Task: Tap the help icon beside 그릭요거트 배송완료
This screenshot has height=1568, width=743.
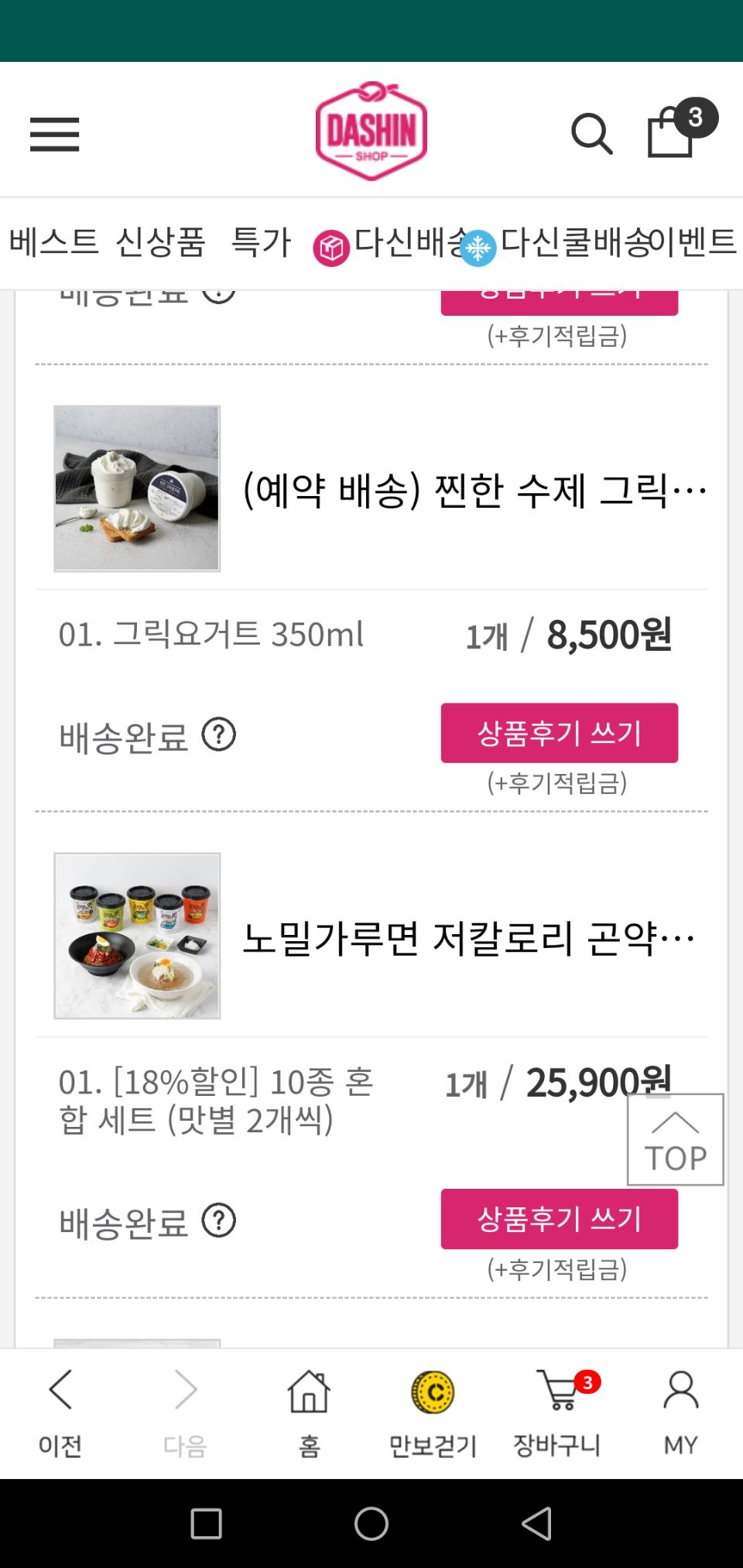Action: pyautogui.click(x=219, y=734)
